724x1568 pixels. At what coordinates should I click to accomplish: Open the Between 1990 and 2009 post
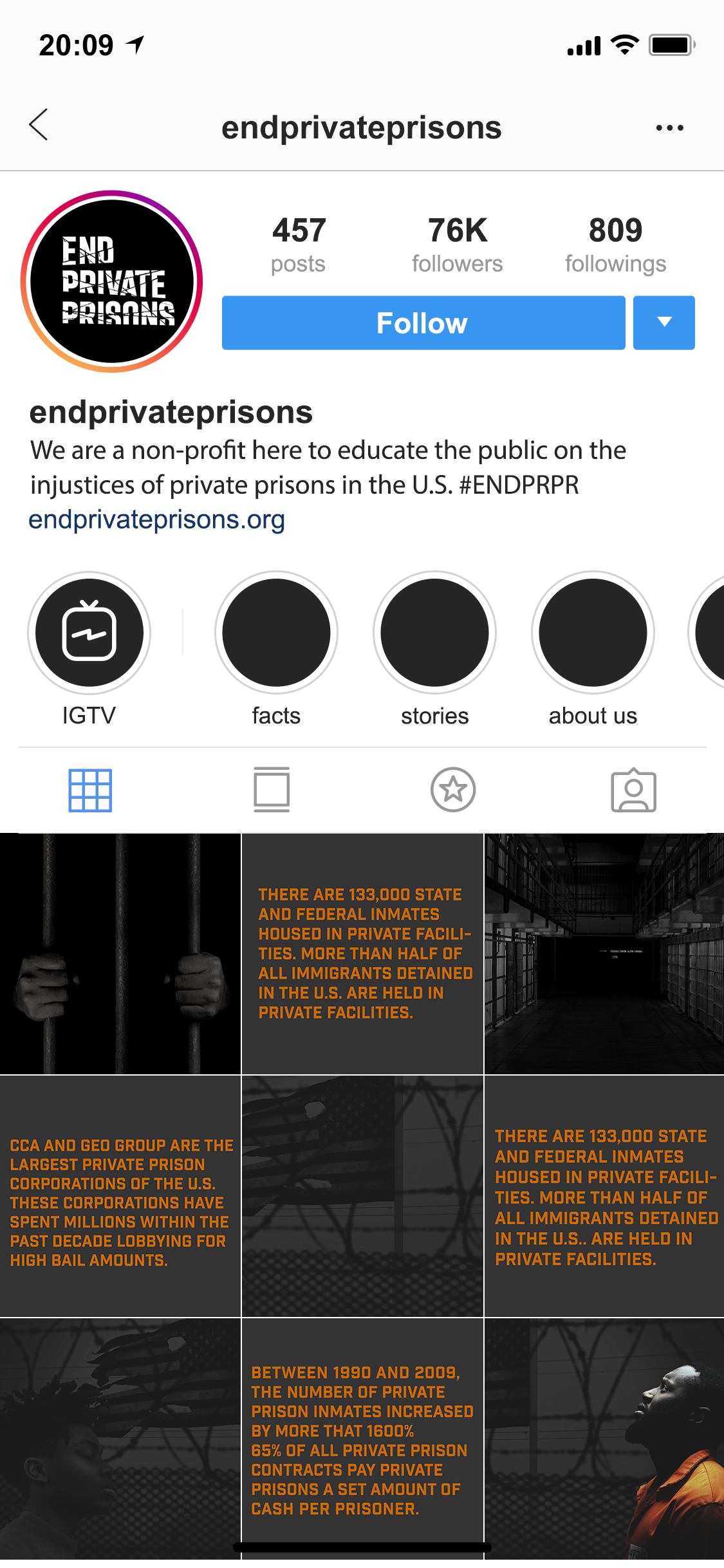362,1439
